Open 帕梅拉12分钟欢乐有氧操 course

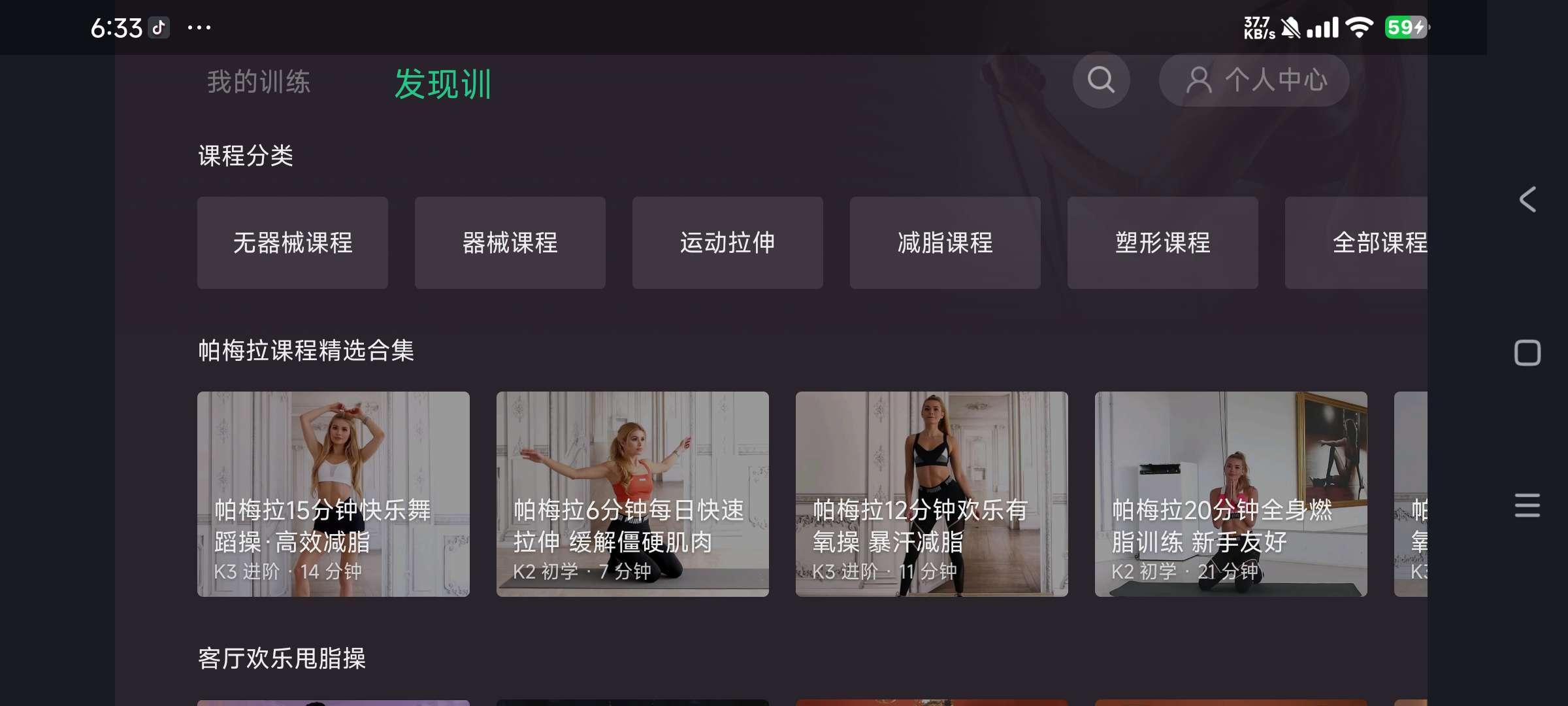tap(932, 494)
